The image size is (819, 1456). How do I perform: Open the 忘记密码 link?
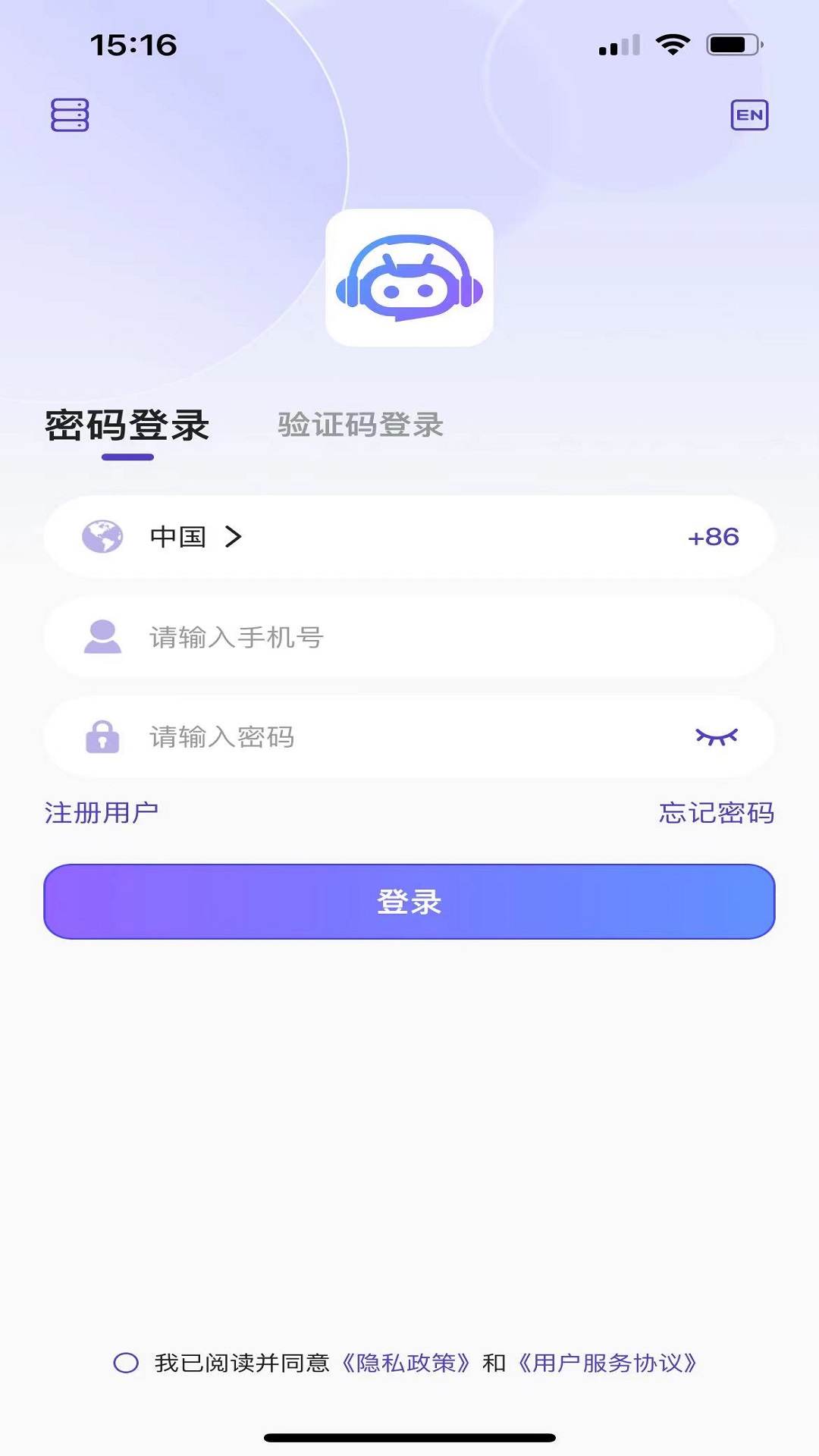click(717, 813)
